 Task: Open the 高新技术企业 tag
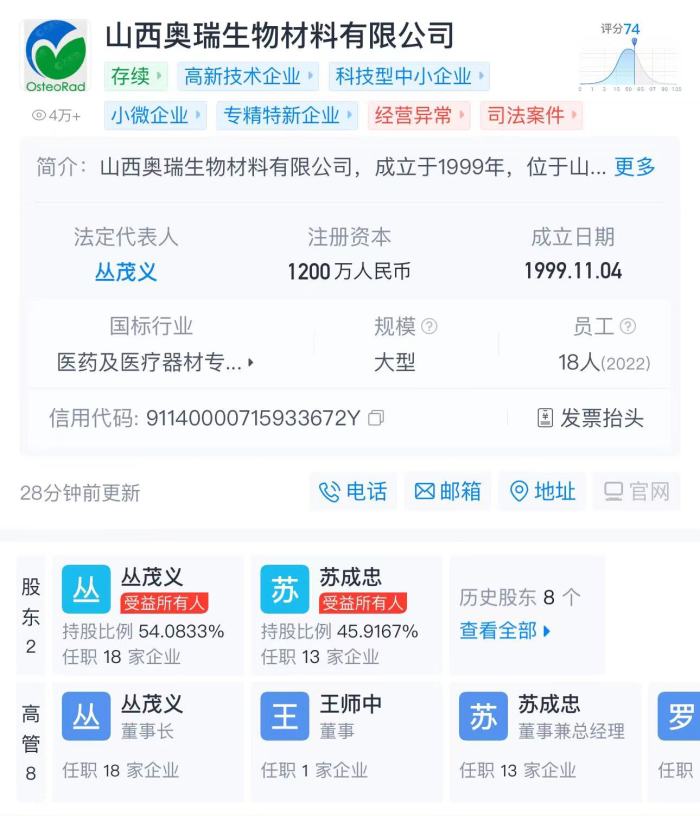[248, 76]
